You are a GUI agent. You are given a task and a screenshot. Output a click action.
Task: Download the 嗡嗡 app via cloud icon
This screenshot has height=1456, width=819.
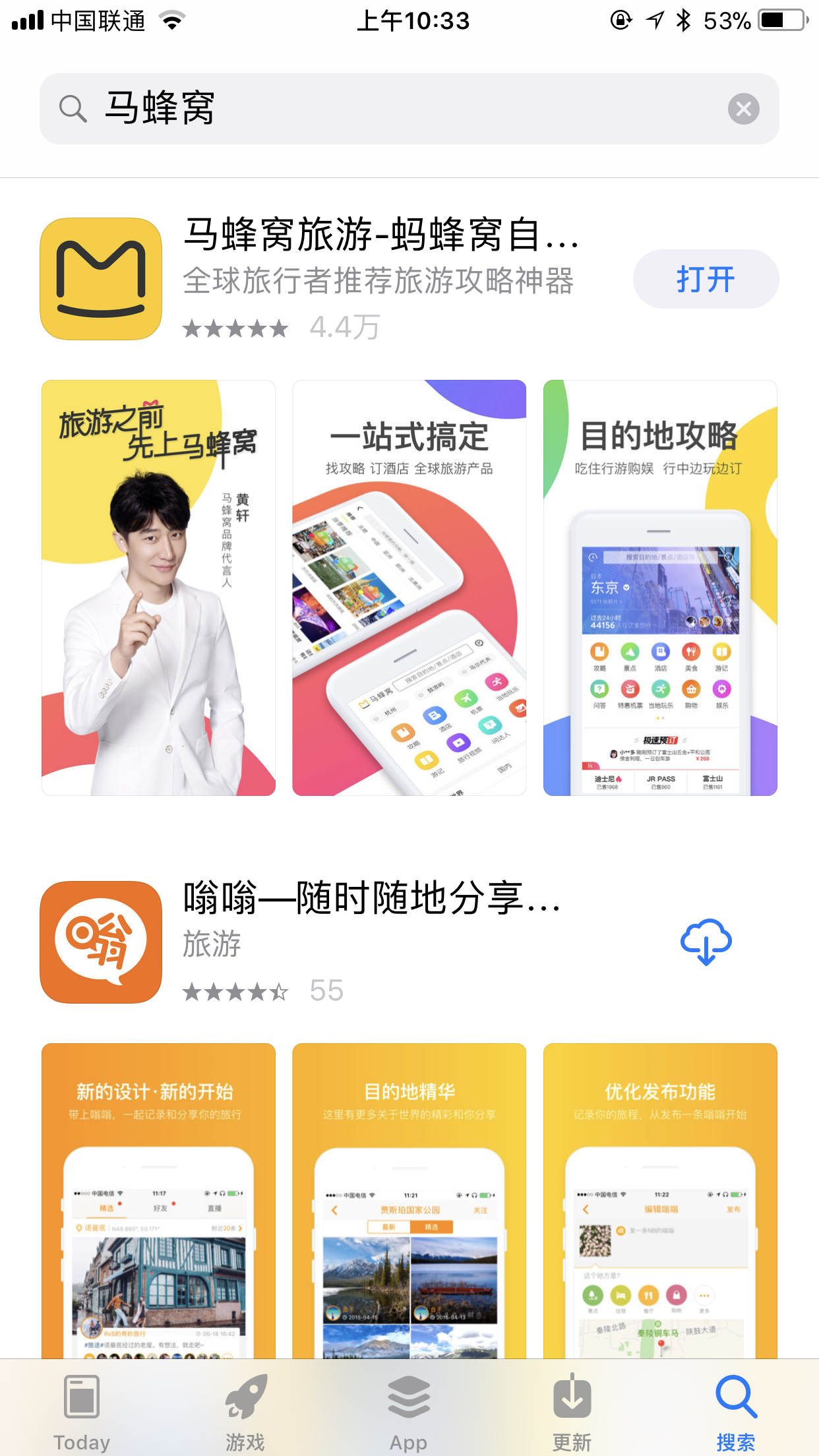point(706,942)
